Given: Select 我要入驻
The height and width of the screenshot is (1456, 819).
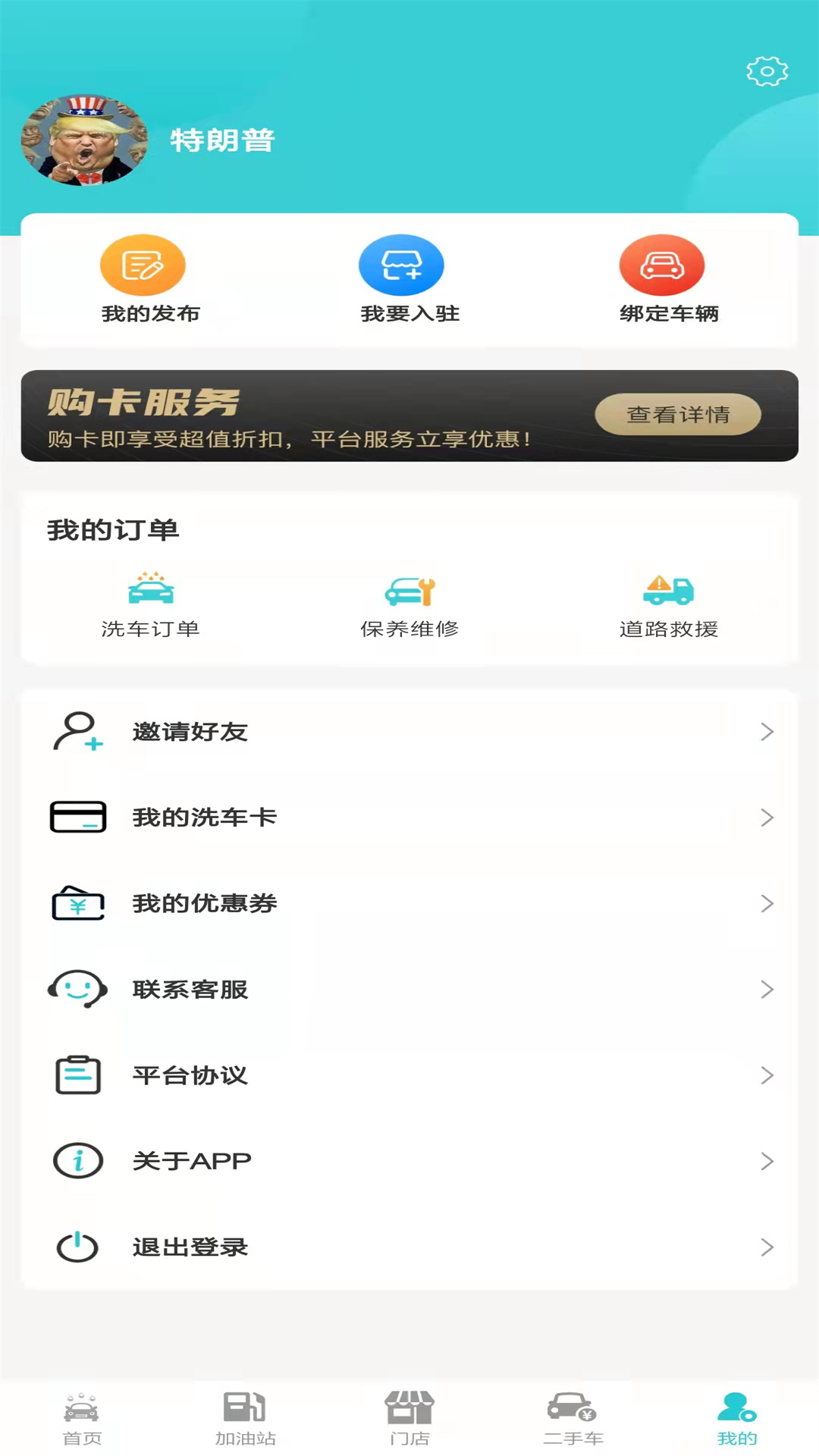Looking at the screenshot, I should point(409,279).
